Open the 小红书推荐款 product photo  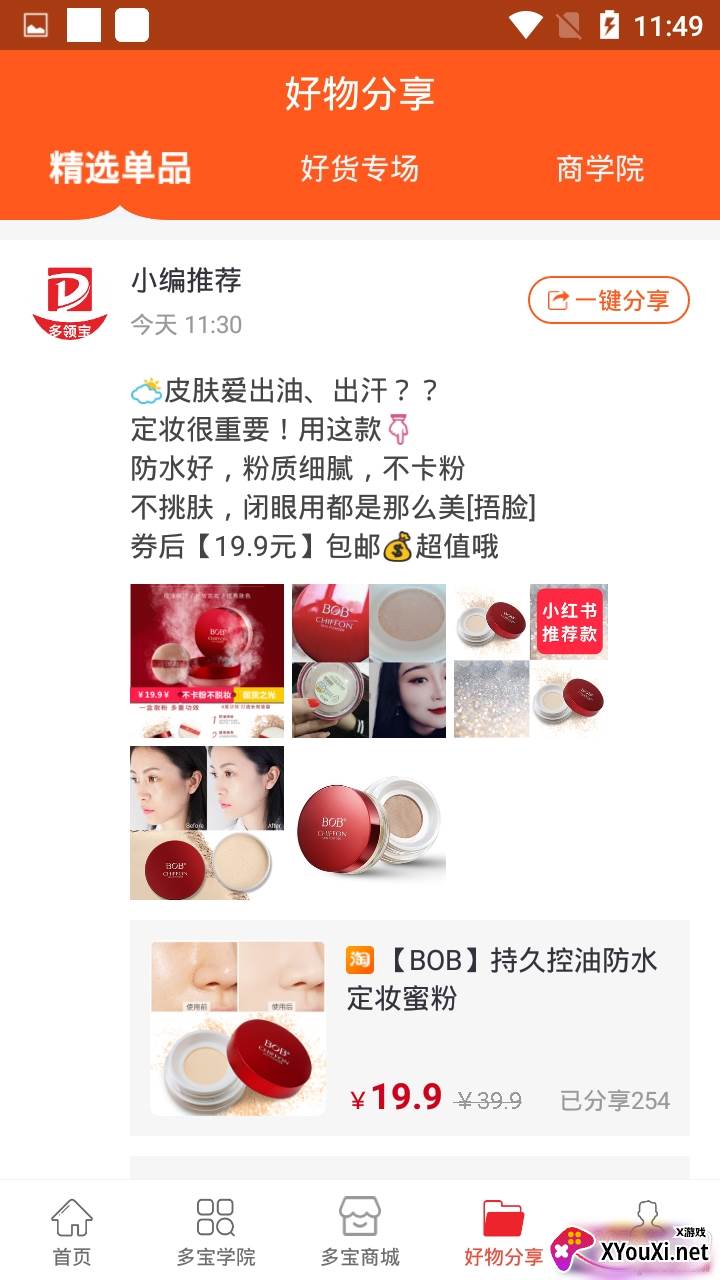[x=530, y=661]
